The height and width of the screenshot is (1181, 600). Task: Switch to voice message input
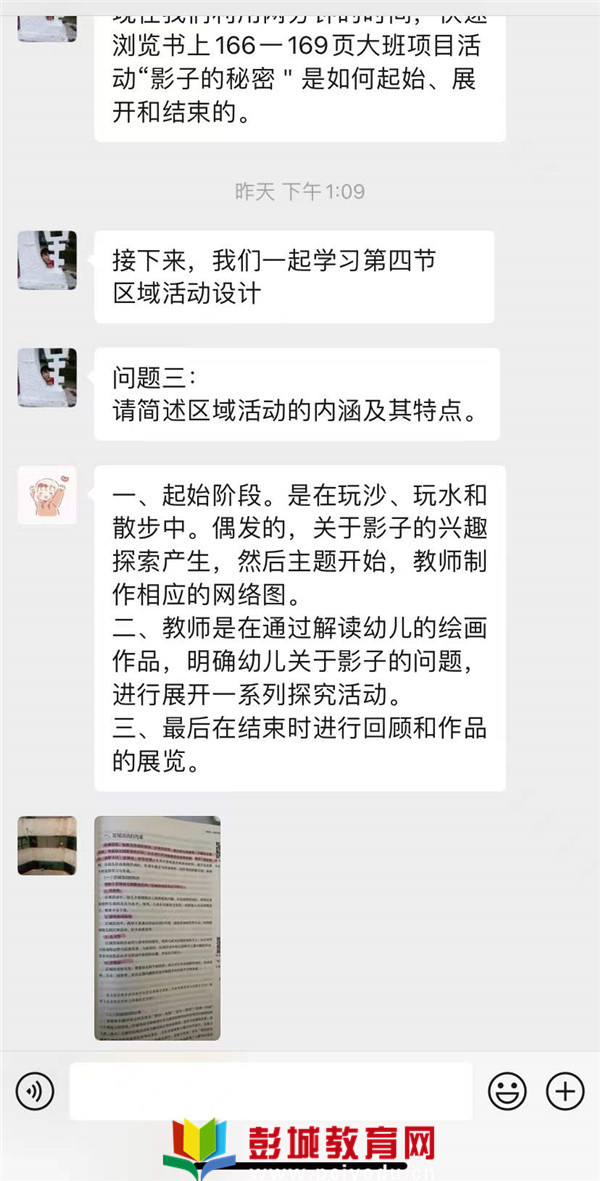tap(35, 1090)
